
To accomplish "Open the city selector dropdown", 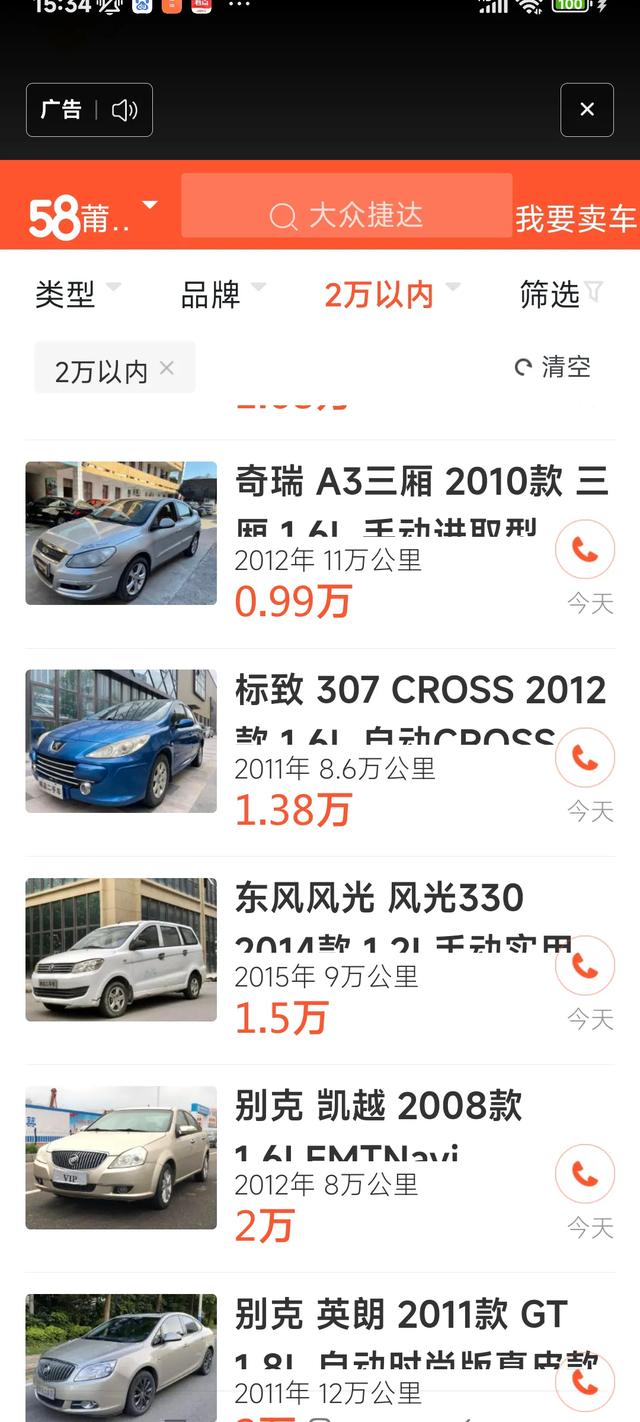I will pyautogui.click(x=93, y=216).
